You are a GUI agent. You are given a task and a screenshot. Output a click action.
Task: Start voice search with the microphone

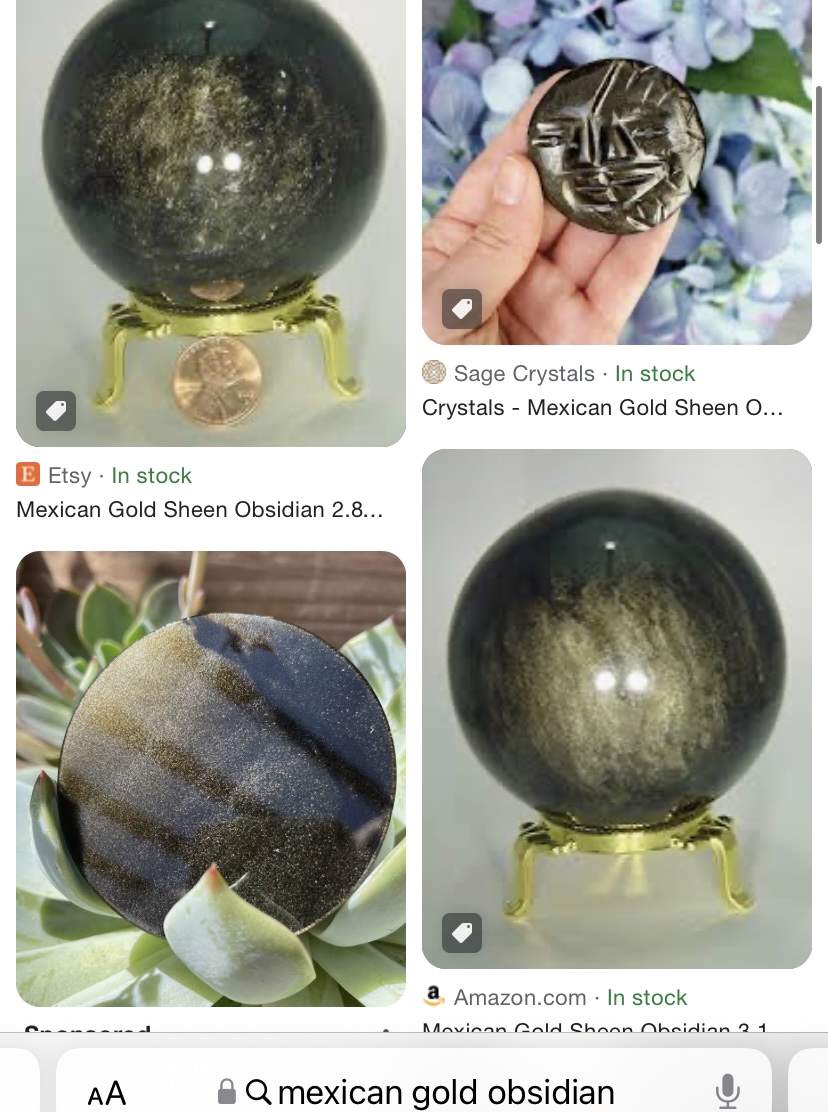pos(728,1091)
